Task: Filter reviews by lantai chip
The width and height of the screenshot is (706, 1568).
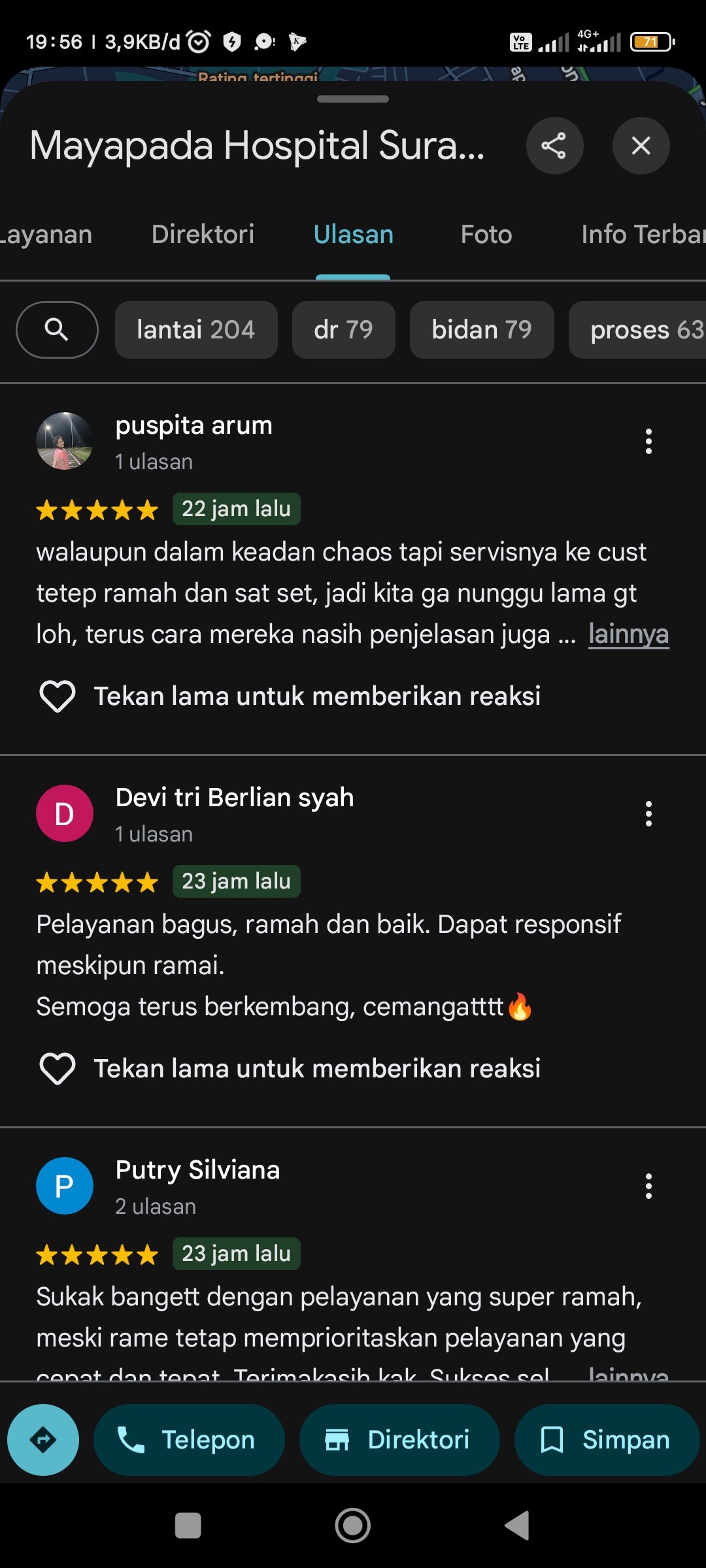Action: pos(196,330)
